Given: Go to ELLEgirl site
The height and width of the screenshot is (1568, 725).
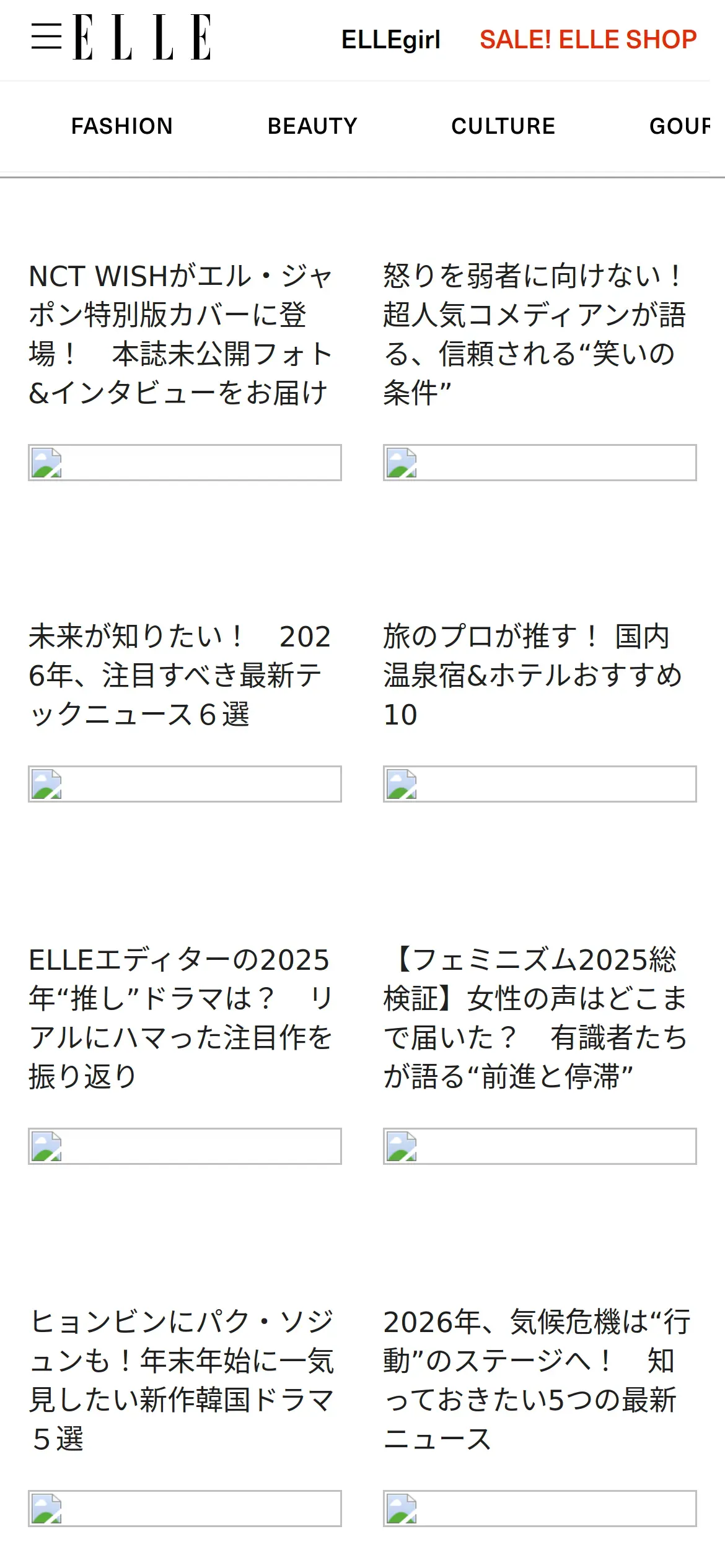Looking at the screenshot, I should coord(391,40).
